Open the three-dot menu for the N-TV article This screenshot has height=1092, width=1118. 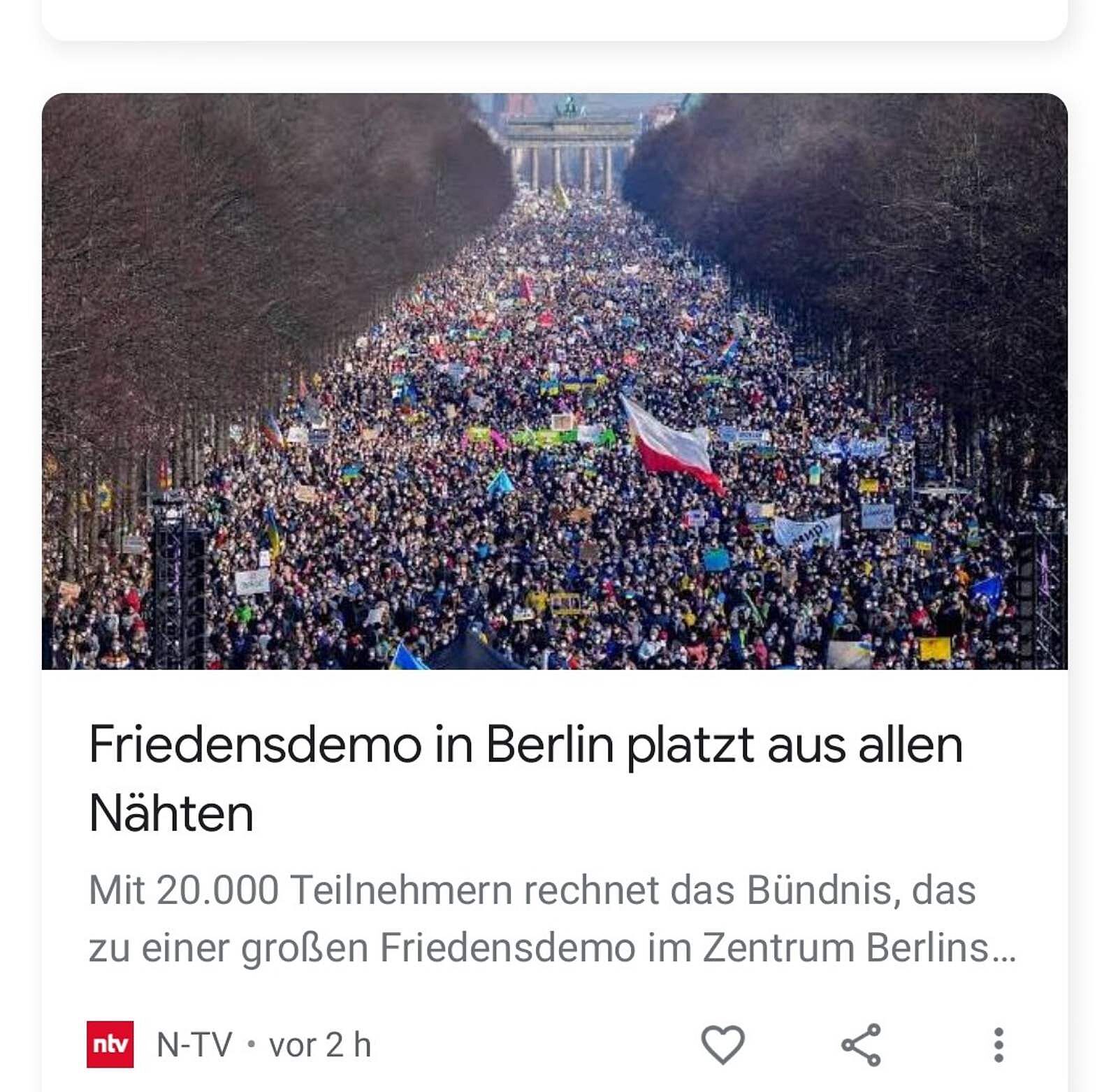pos(999,1044)
